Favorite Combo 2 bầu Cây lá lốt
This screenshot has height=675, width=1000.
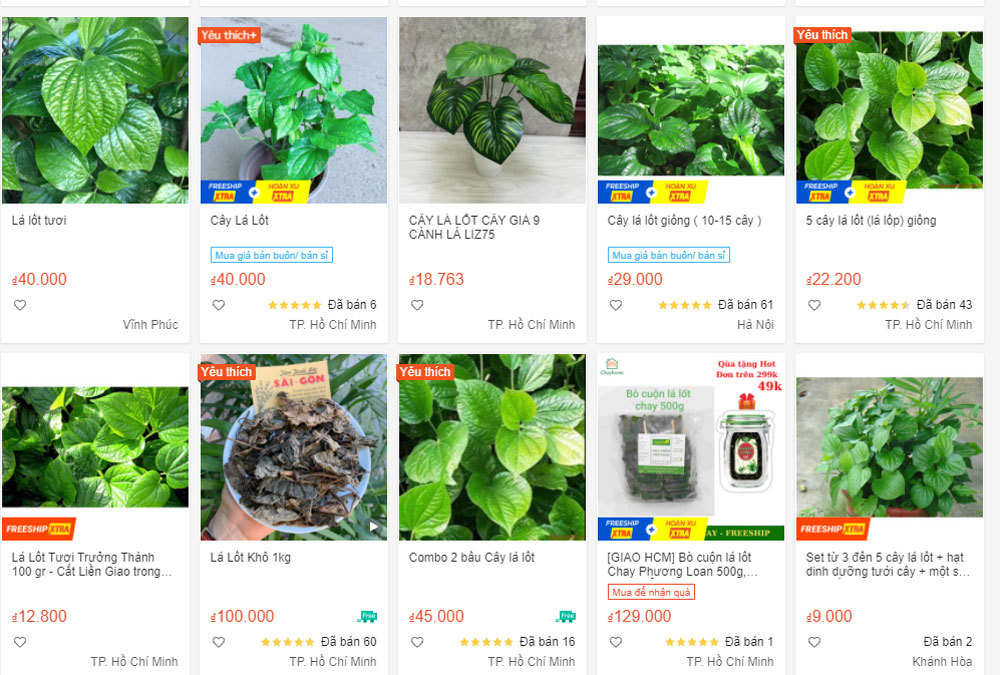point(417,642)
